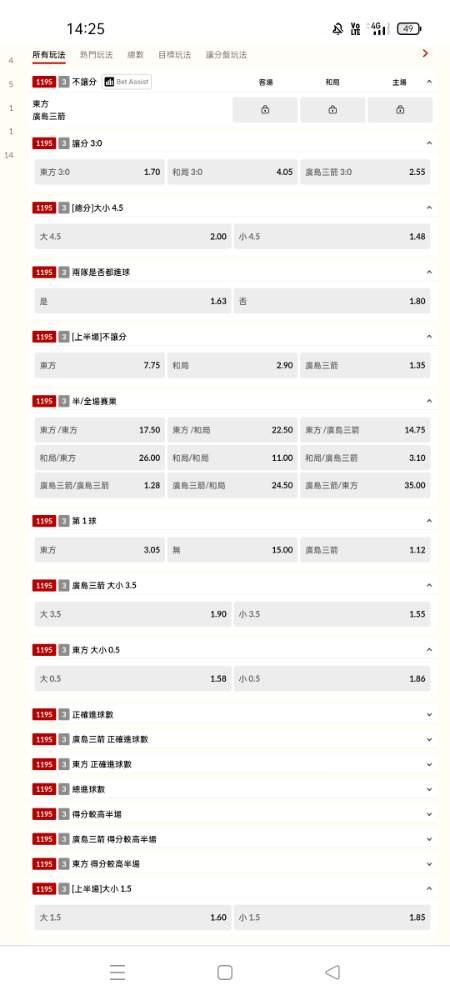The width and height of the screenshot is (450, 1000).
Task: Choose 小 1.5 first-half total at 1.85
Action: pos(332,917)
